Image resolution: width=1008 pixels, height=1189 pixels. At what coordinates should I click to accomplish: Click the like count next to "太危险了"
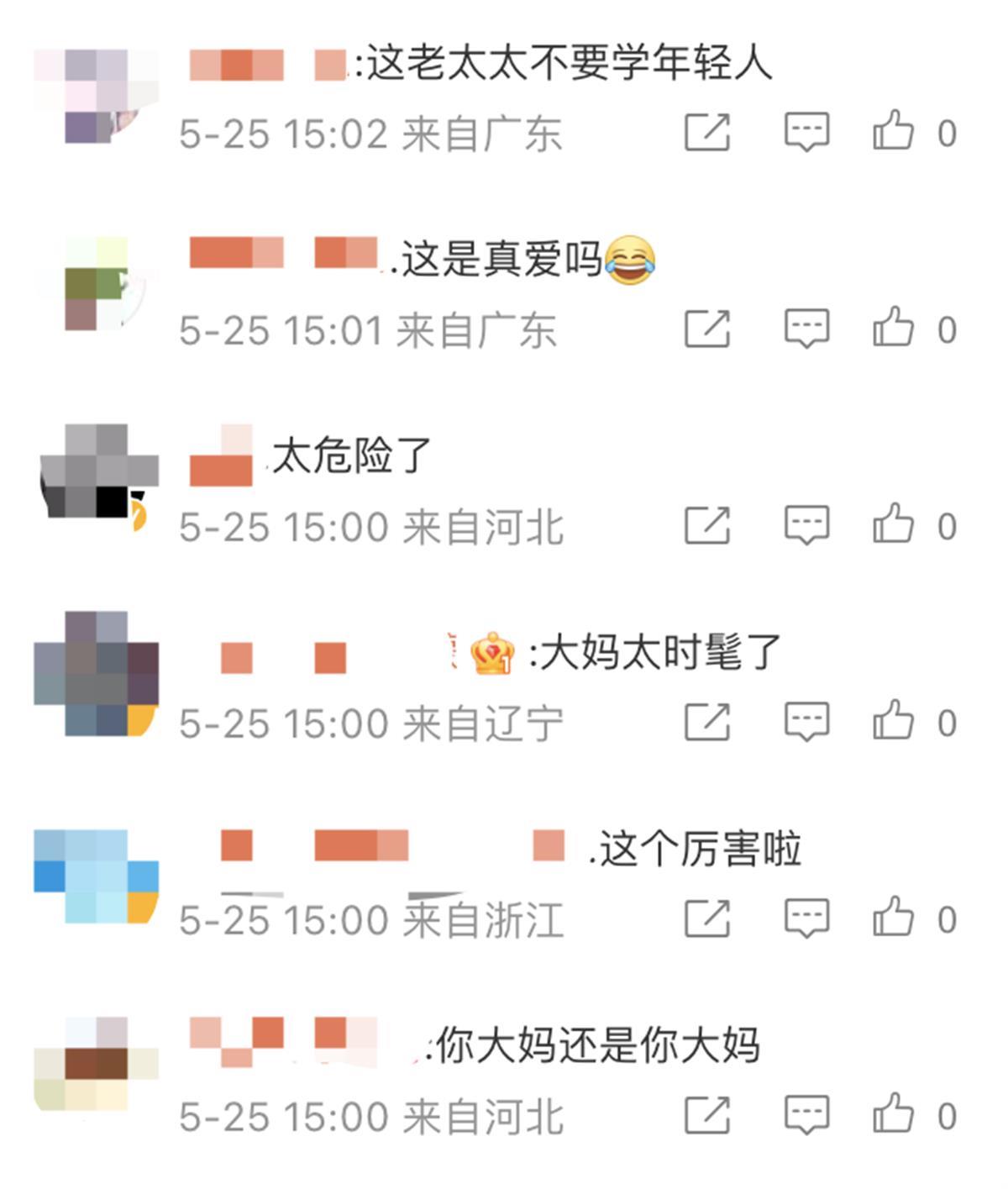(x=948, y=524)
